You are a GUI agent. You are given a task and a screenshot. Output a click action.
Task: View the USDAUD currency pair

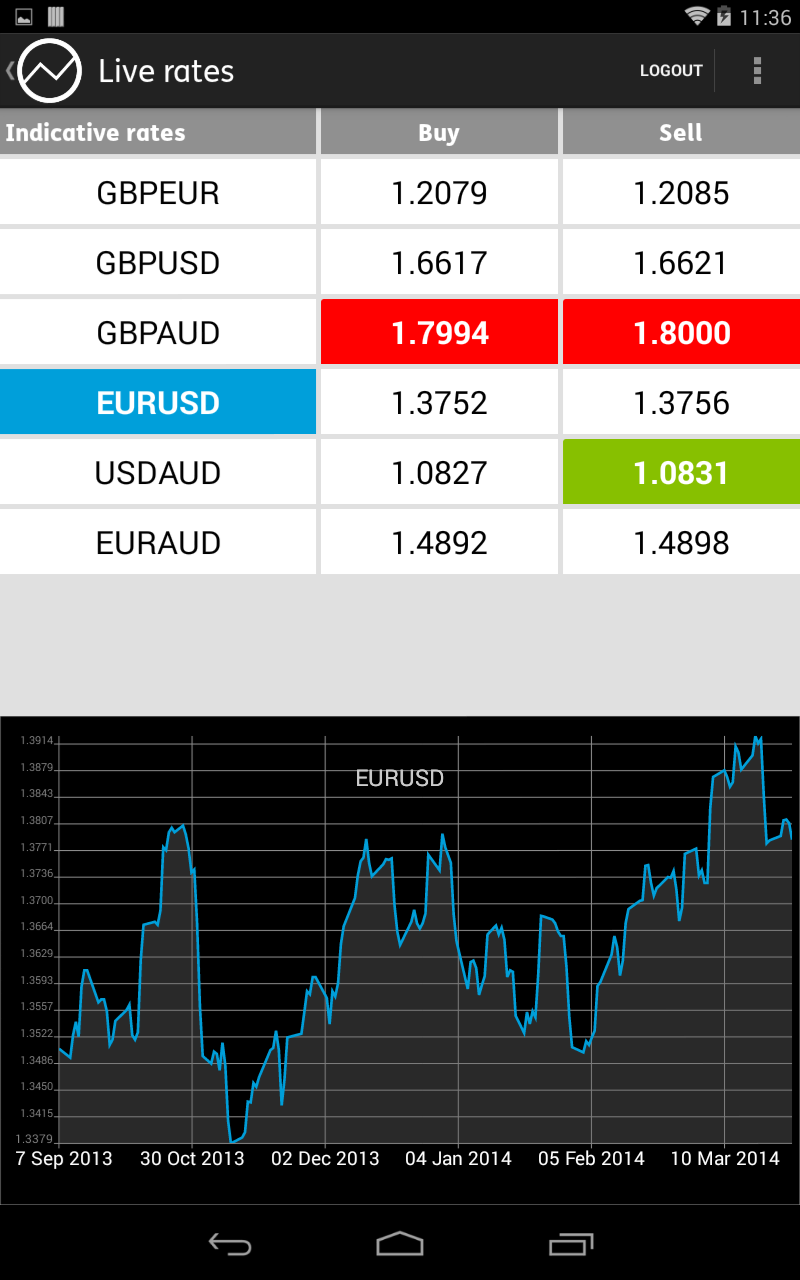(x=158, y=473)
